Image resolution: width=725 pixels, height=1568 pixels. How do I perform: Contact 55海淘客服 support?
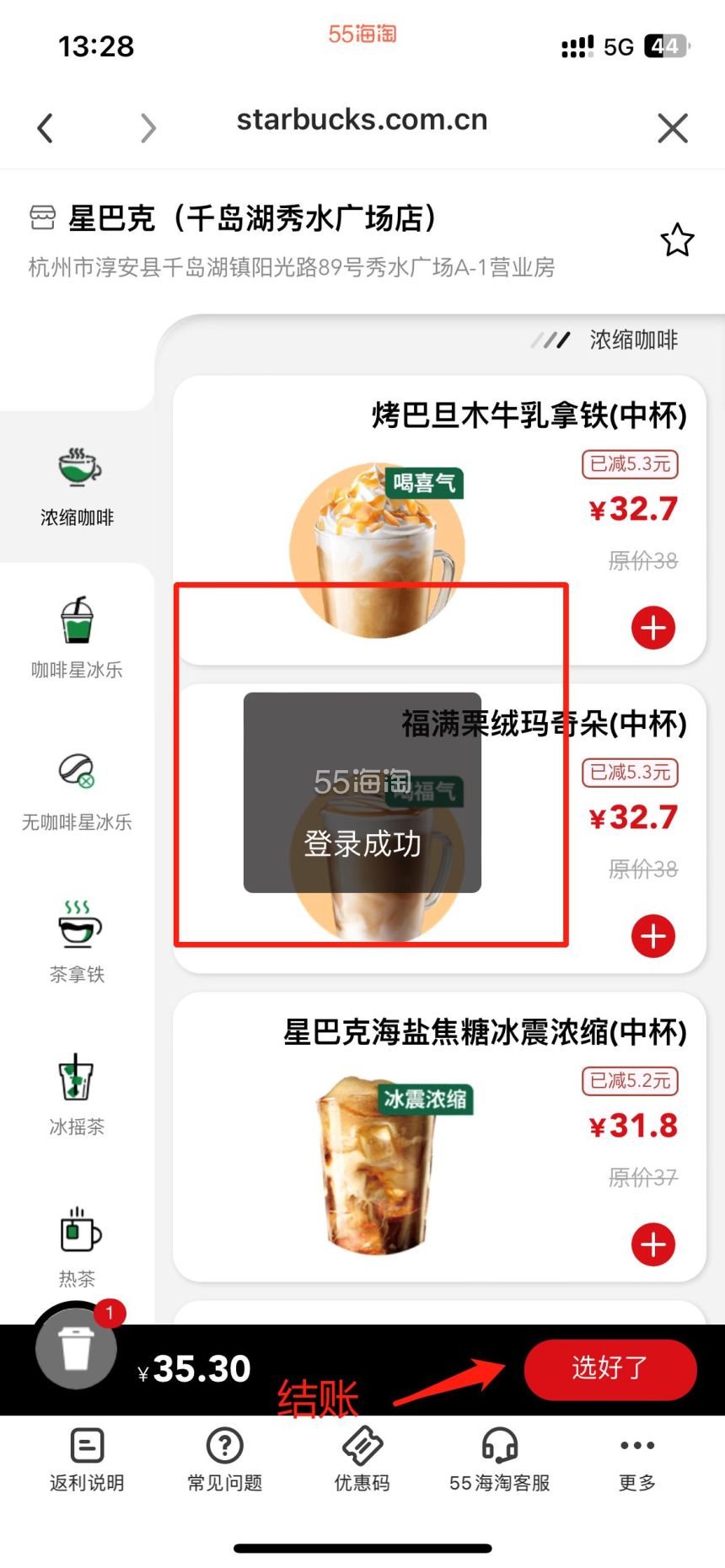click(500, 1461)
